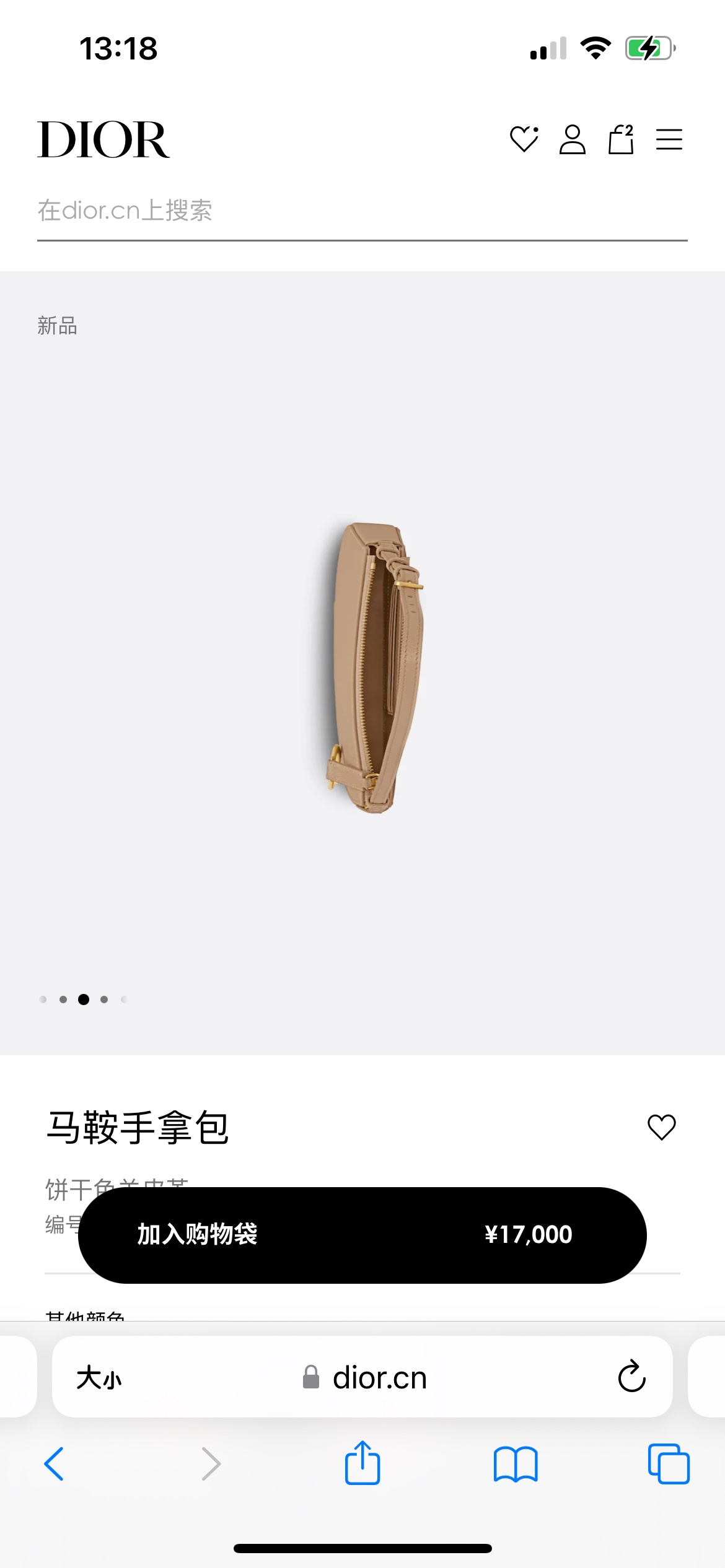725x1568 pixels.
Task: Tap the dior.cn address bar
Action: [x=379, y=1379]
